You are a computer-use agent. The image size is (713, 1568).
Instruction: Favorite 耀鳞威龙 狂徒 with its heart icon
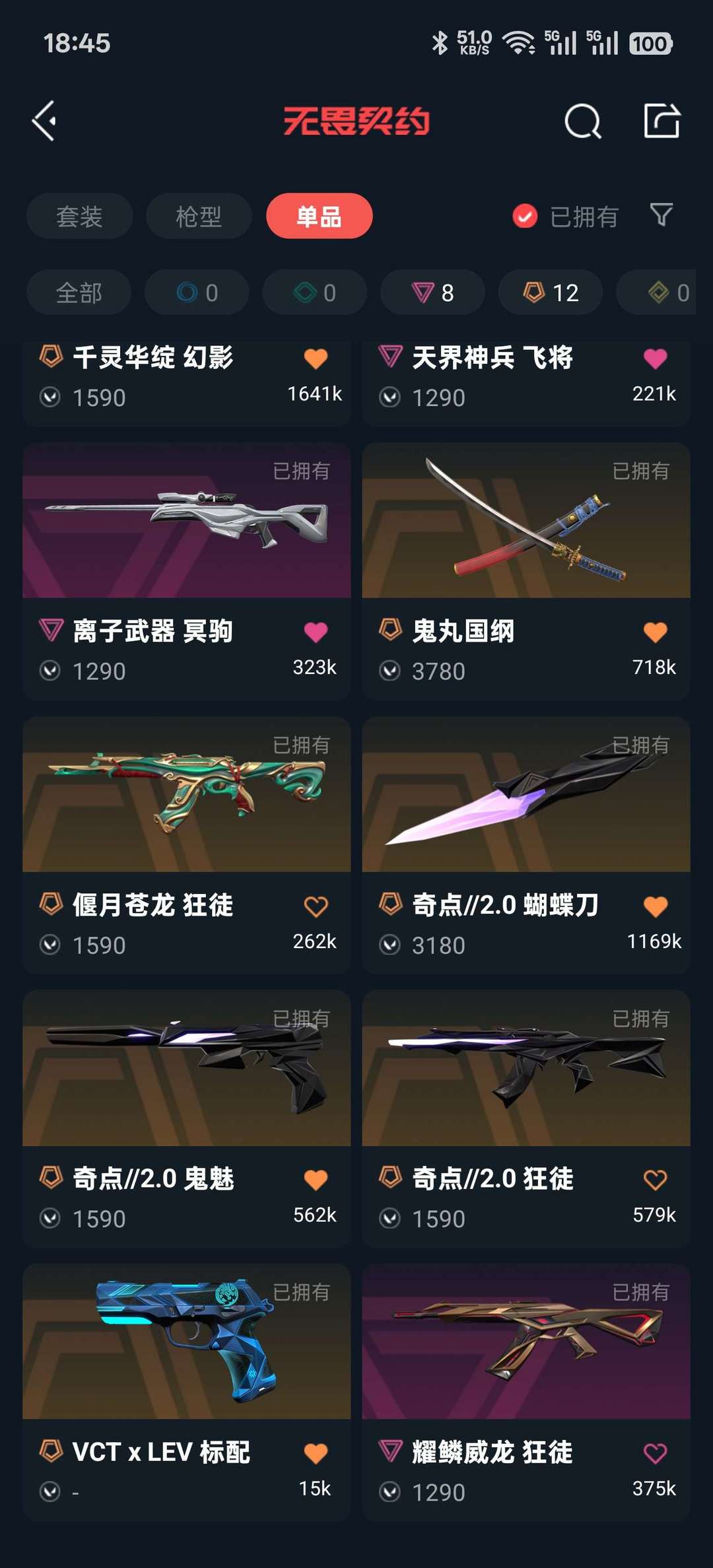click(654, 1452)
